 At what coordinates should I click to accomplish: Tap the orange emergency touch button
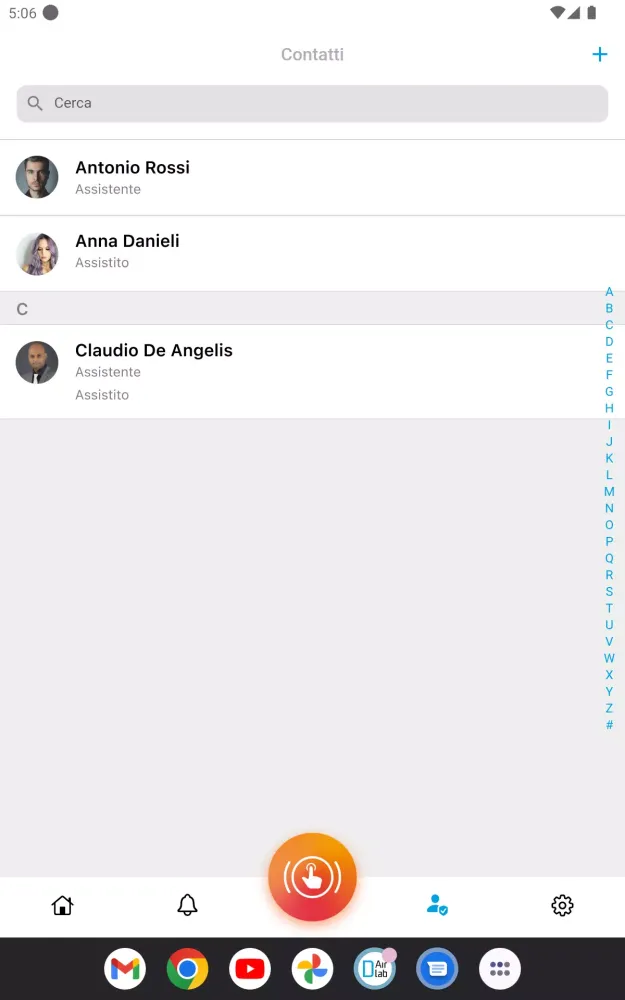tap(312, 877)
